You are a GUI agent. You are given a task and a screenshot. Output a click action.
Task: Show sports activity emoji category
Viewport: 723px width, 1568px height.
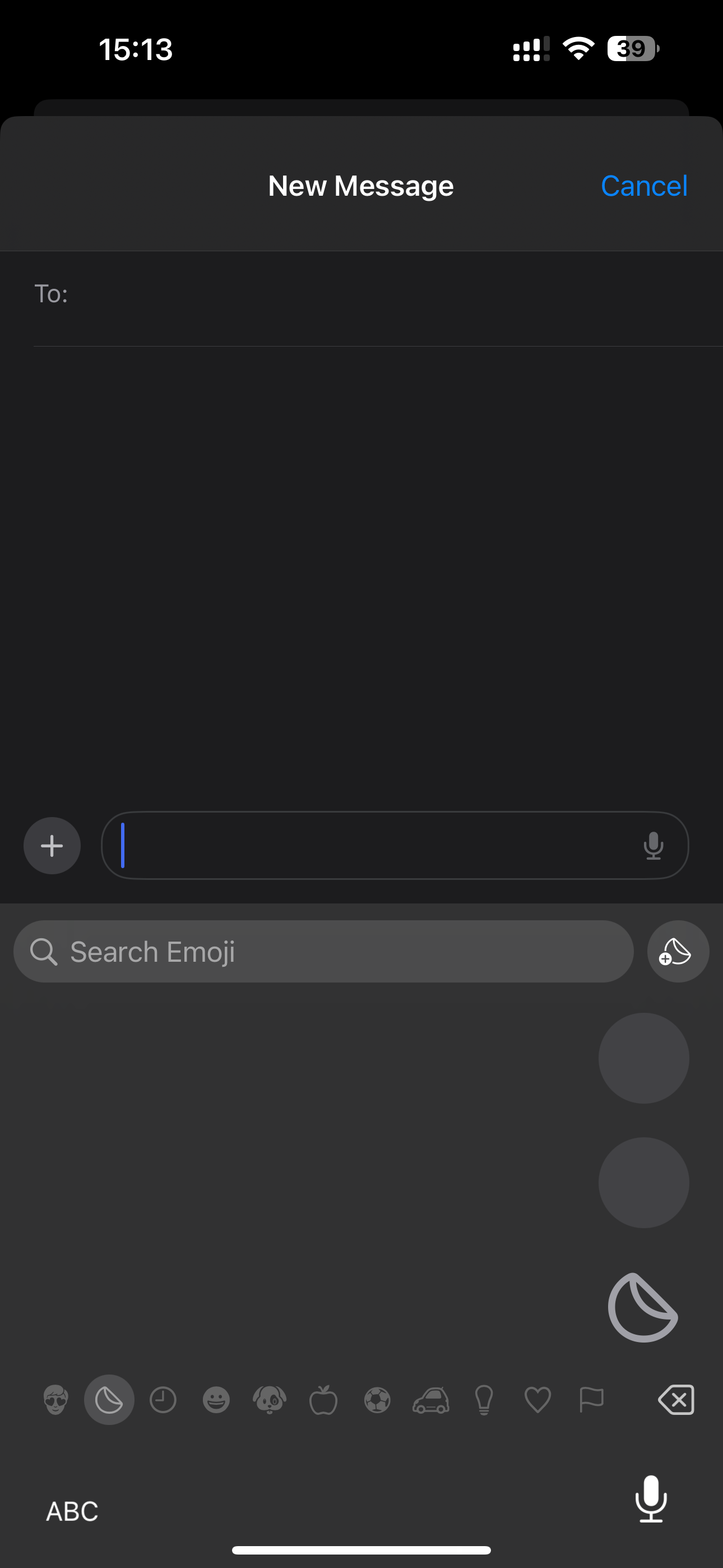pyautogui.click(x=377, y=1400)
